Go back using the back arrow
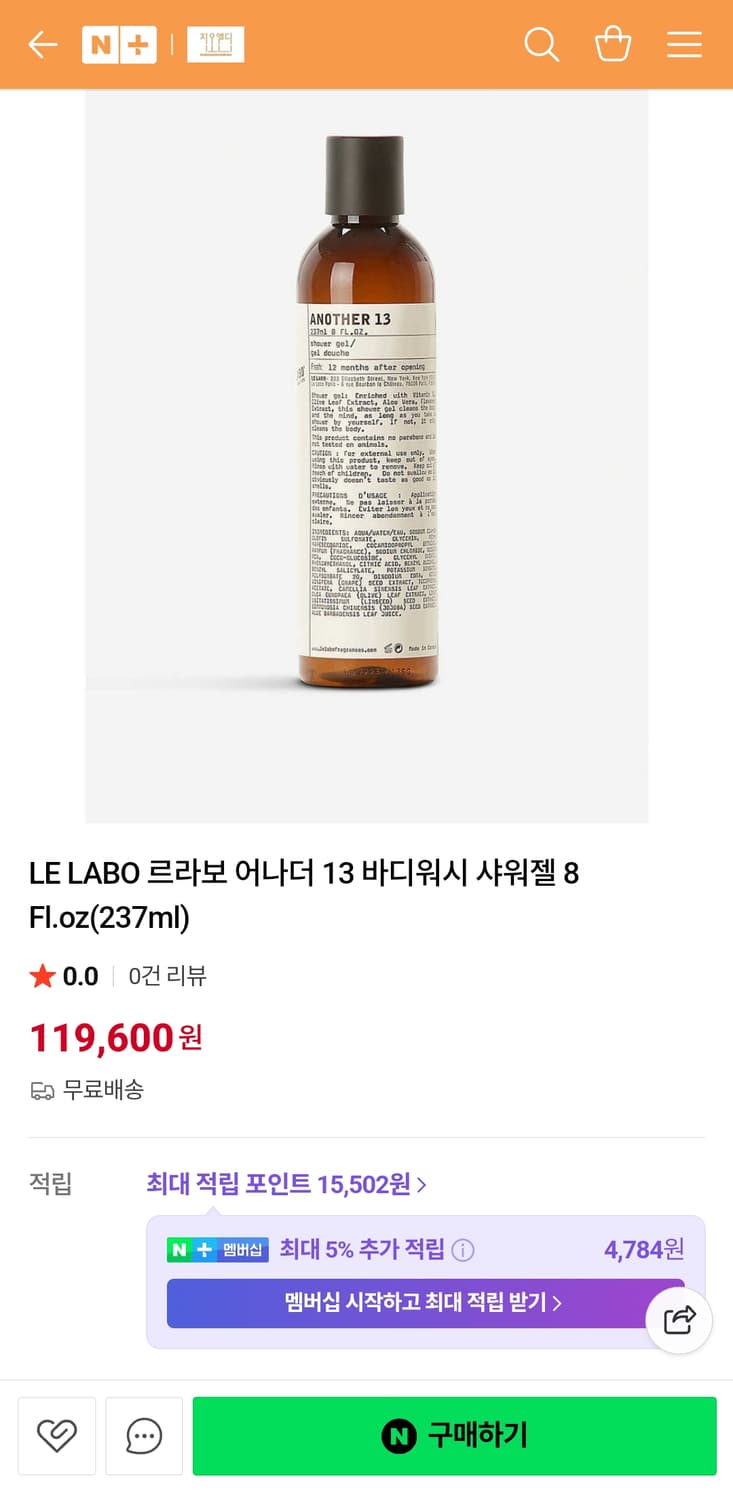Screen dimensions: 733x1500 (42, 44)
